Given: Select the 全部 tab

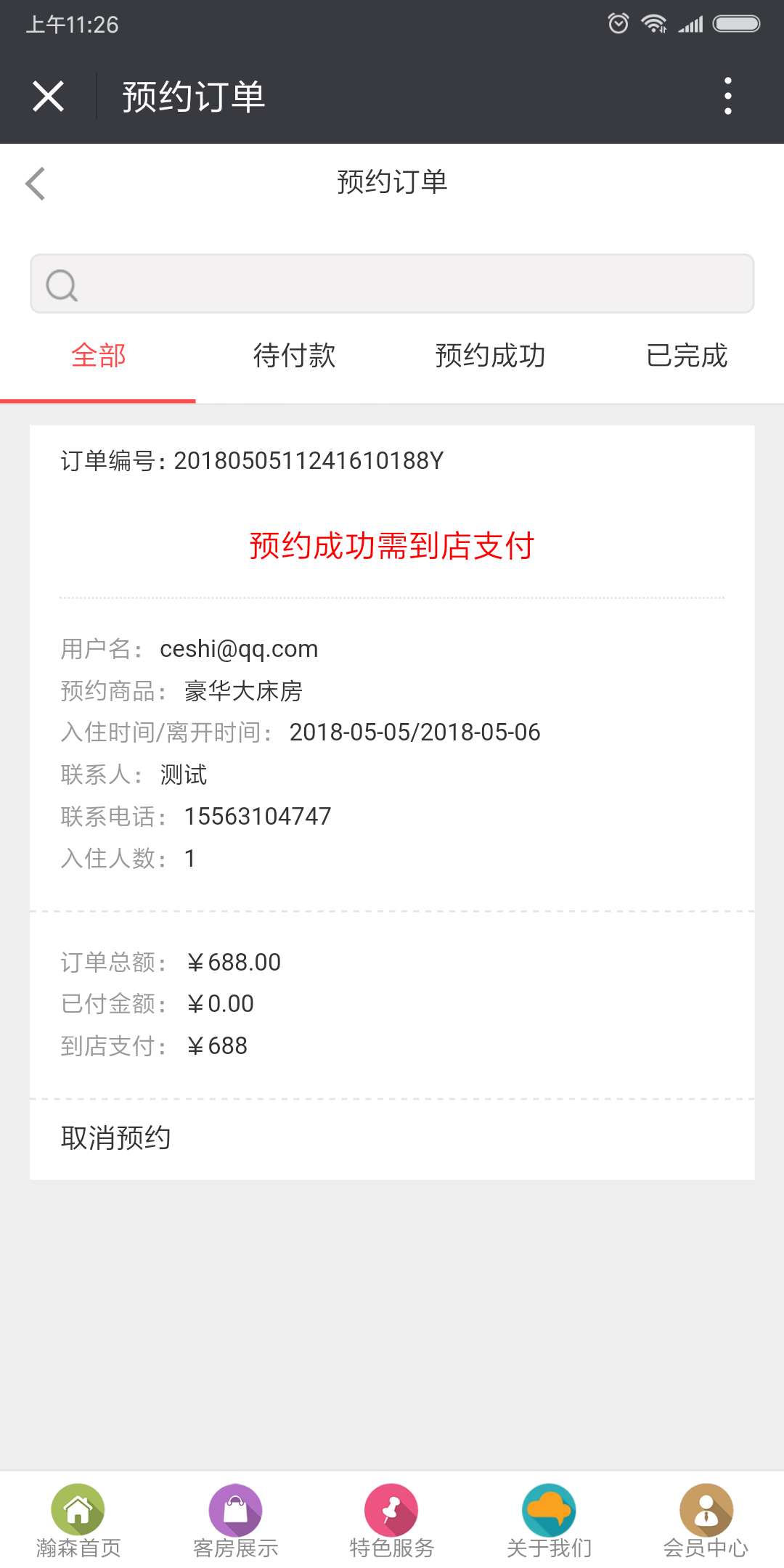Looking at the screenshot, I should [x=98, y=356].
